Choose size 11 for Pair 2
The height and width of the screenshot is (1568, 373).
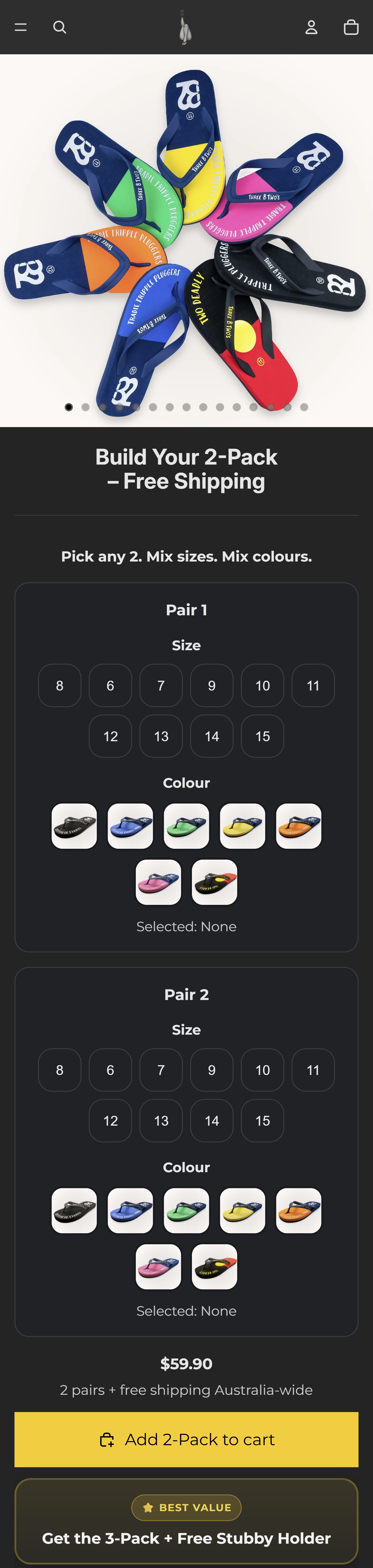(313, 1070)
